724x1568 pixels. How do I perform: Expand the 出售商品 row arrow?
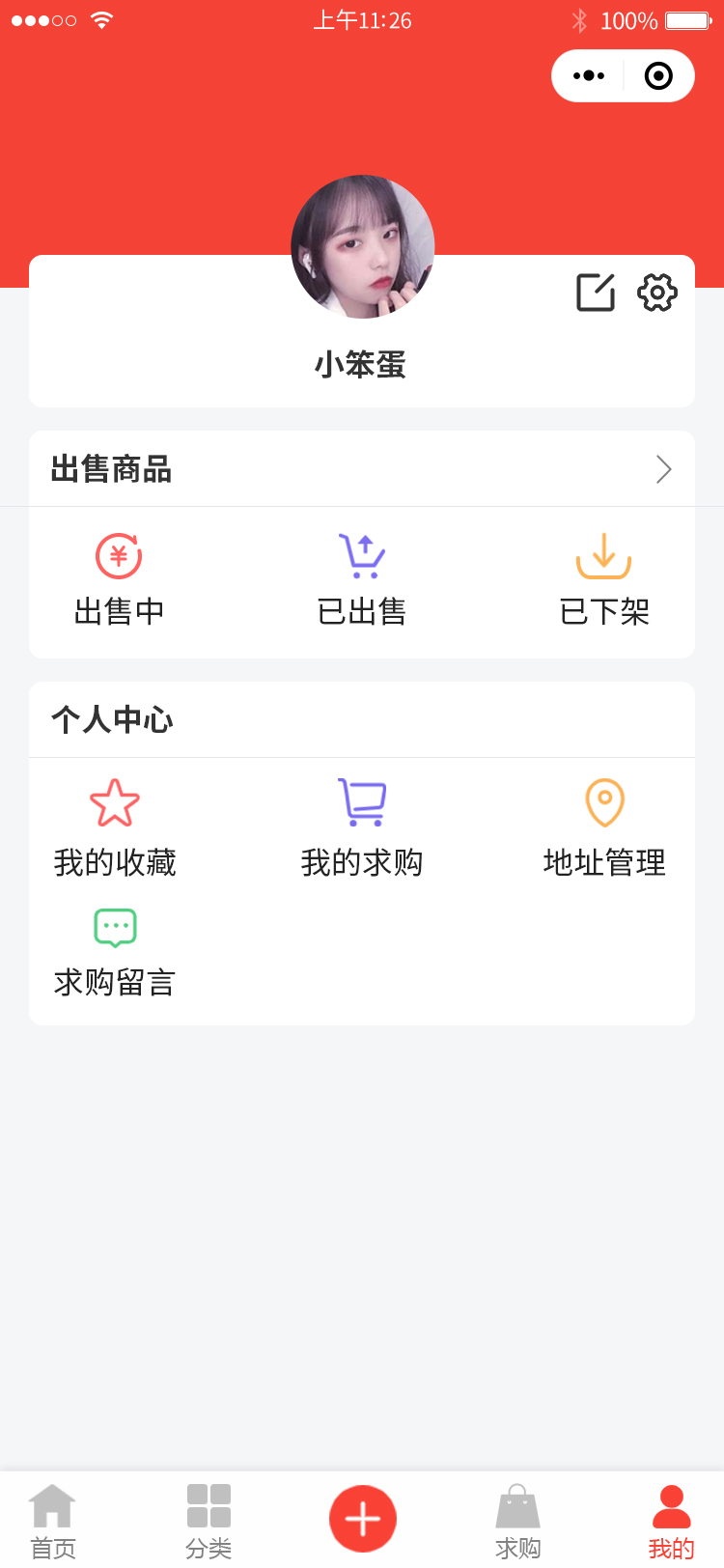tap(663, 469)
